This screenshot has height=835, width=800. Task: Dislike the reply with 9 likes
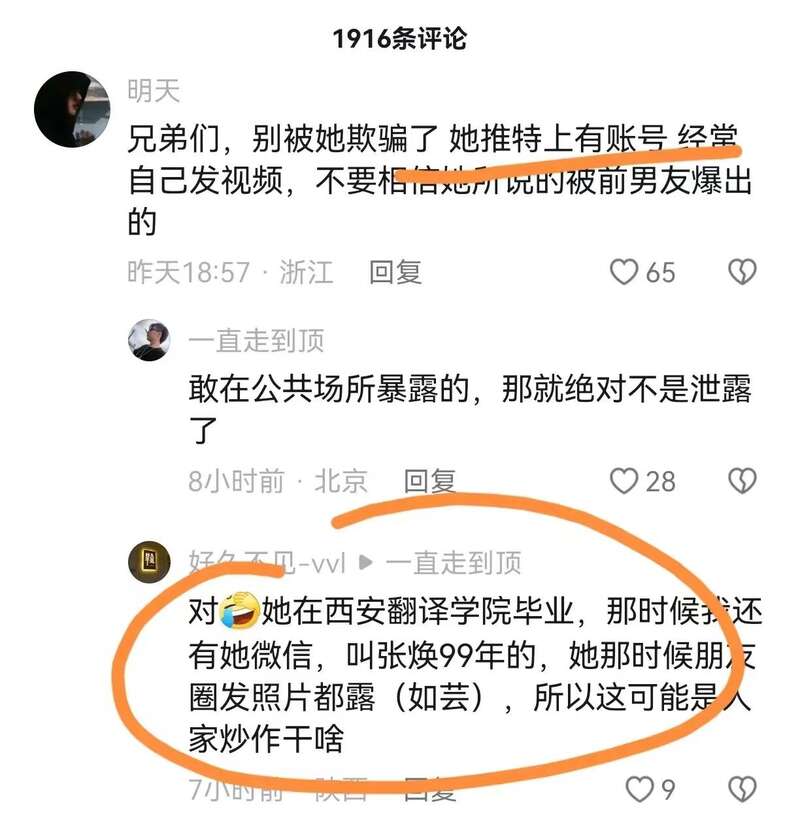(x=741, y=790)
